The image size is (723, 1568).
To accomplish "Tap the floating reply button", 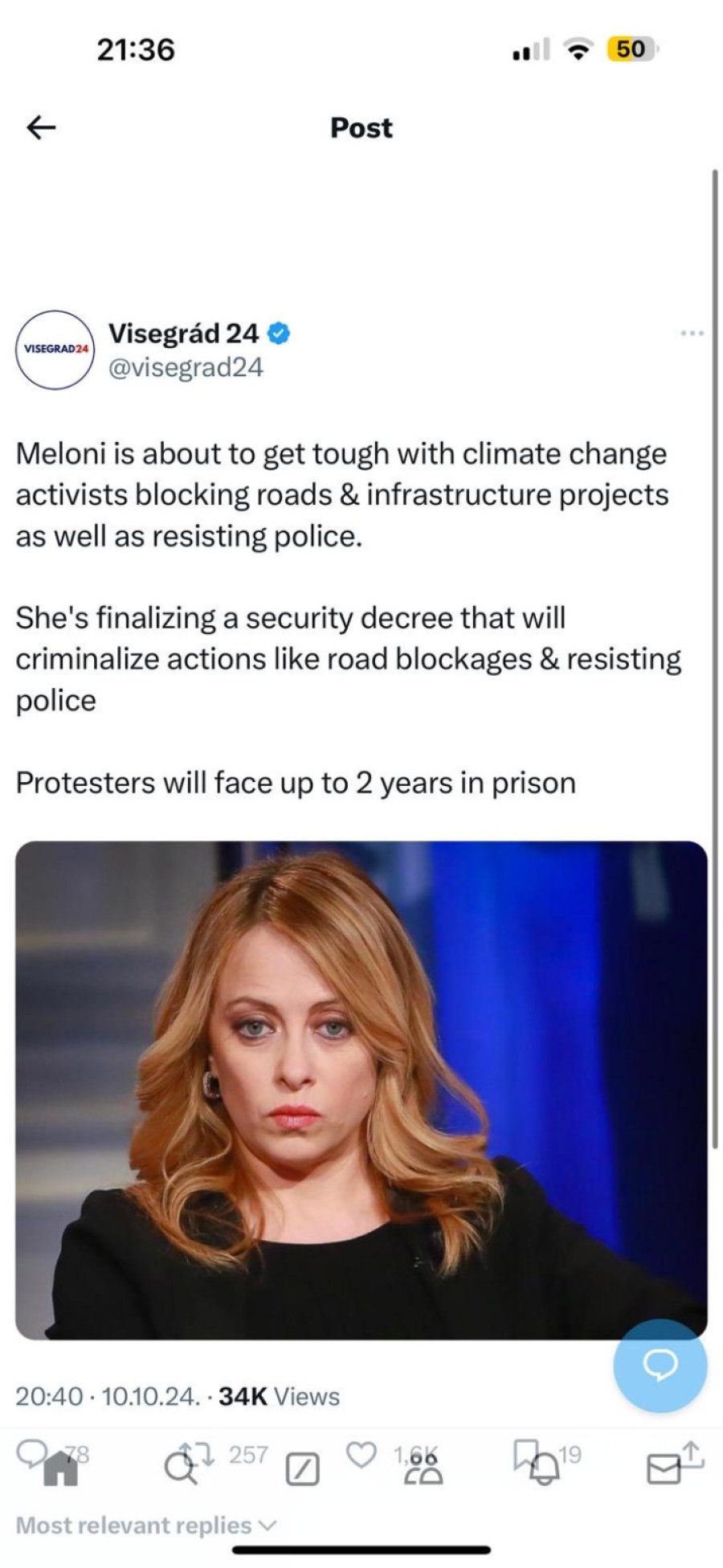I will click(660, 1365).
